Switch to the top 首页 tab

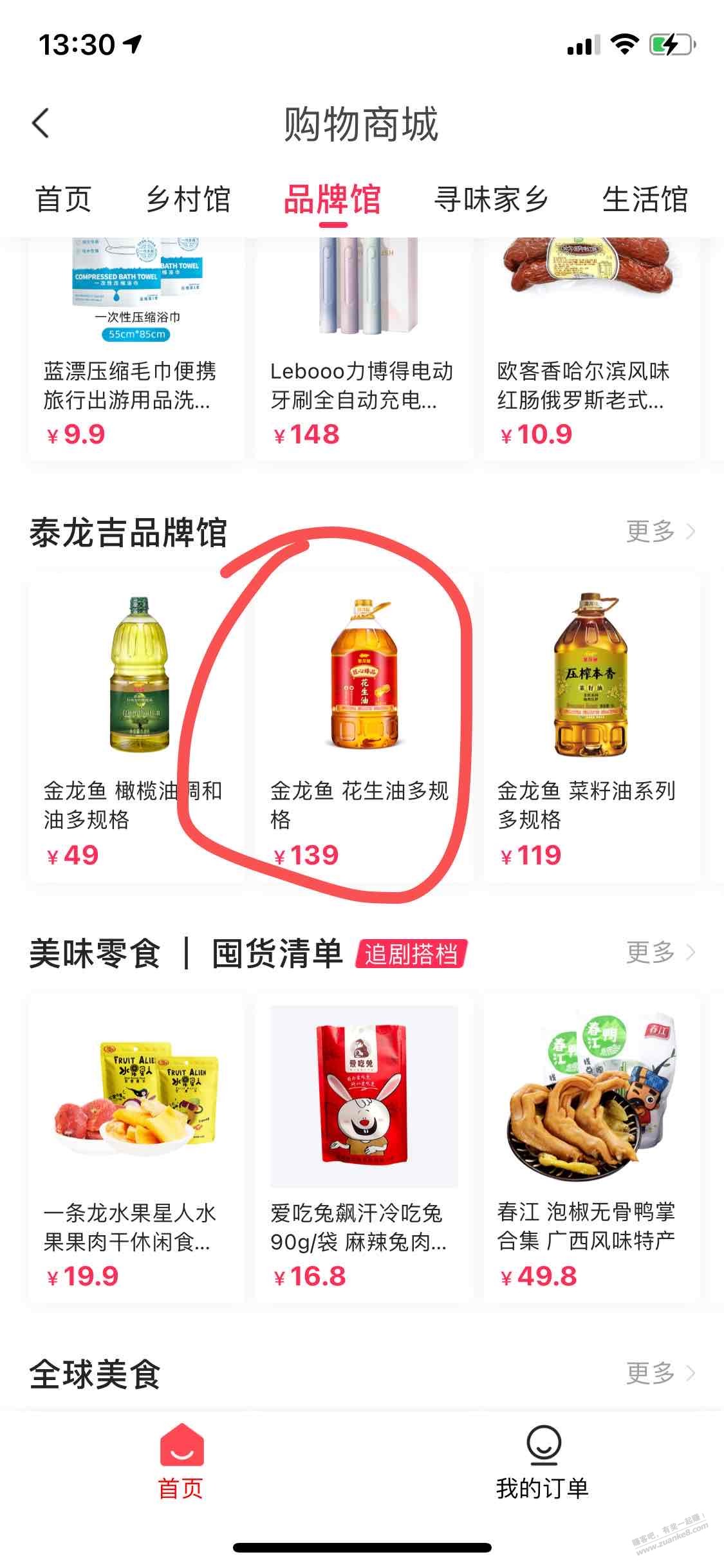[x=63, y=200]
